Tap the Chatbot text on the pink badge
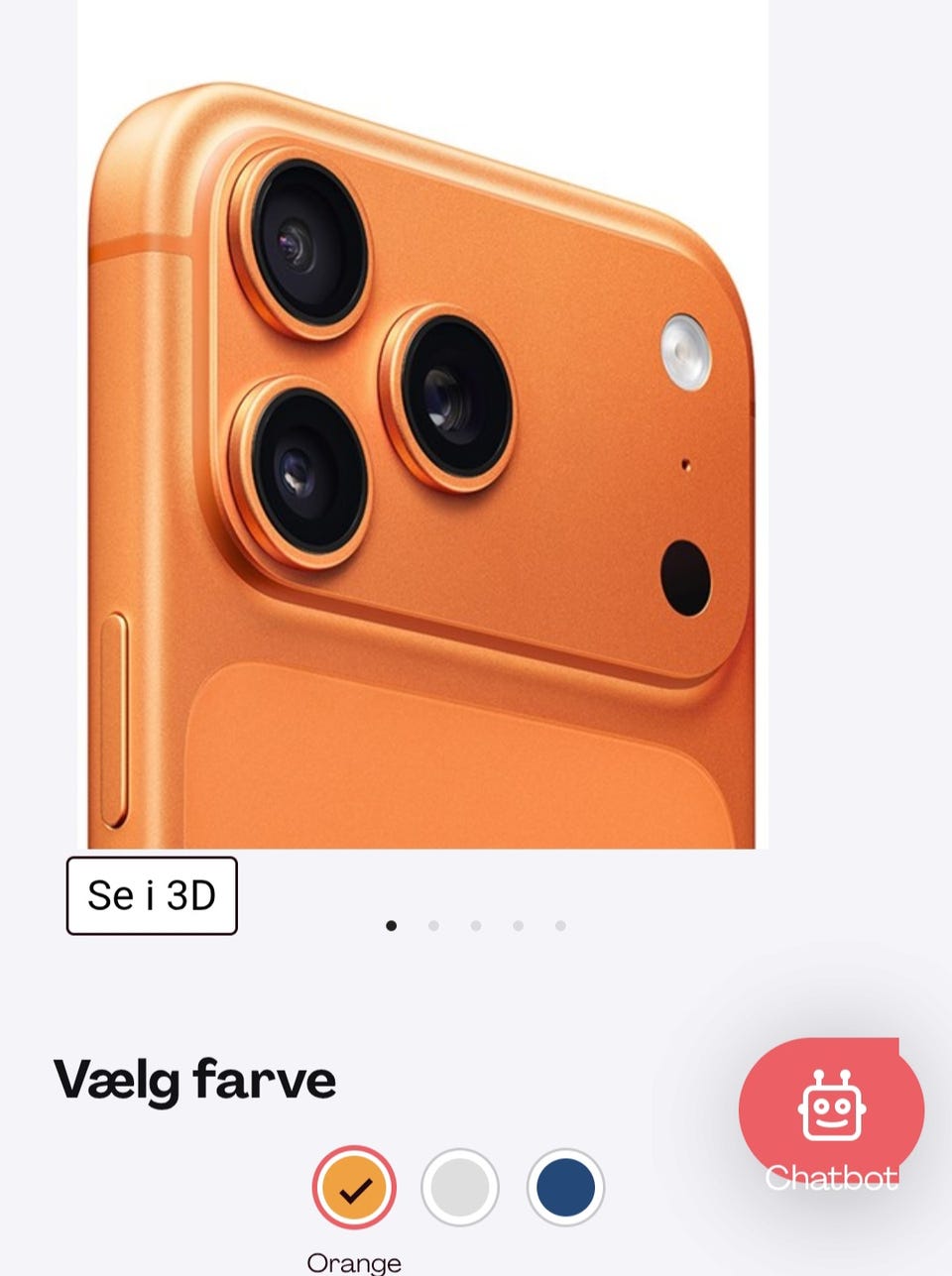952x1276 pixels. 833,1179
